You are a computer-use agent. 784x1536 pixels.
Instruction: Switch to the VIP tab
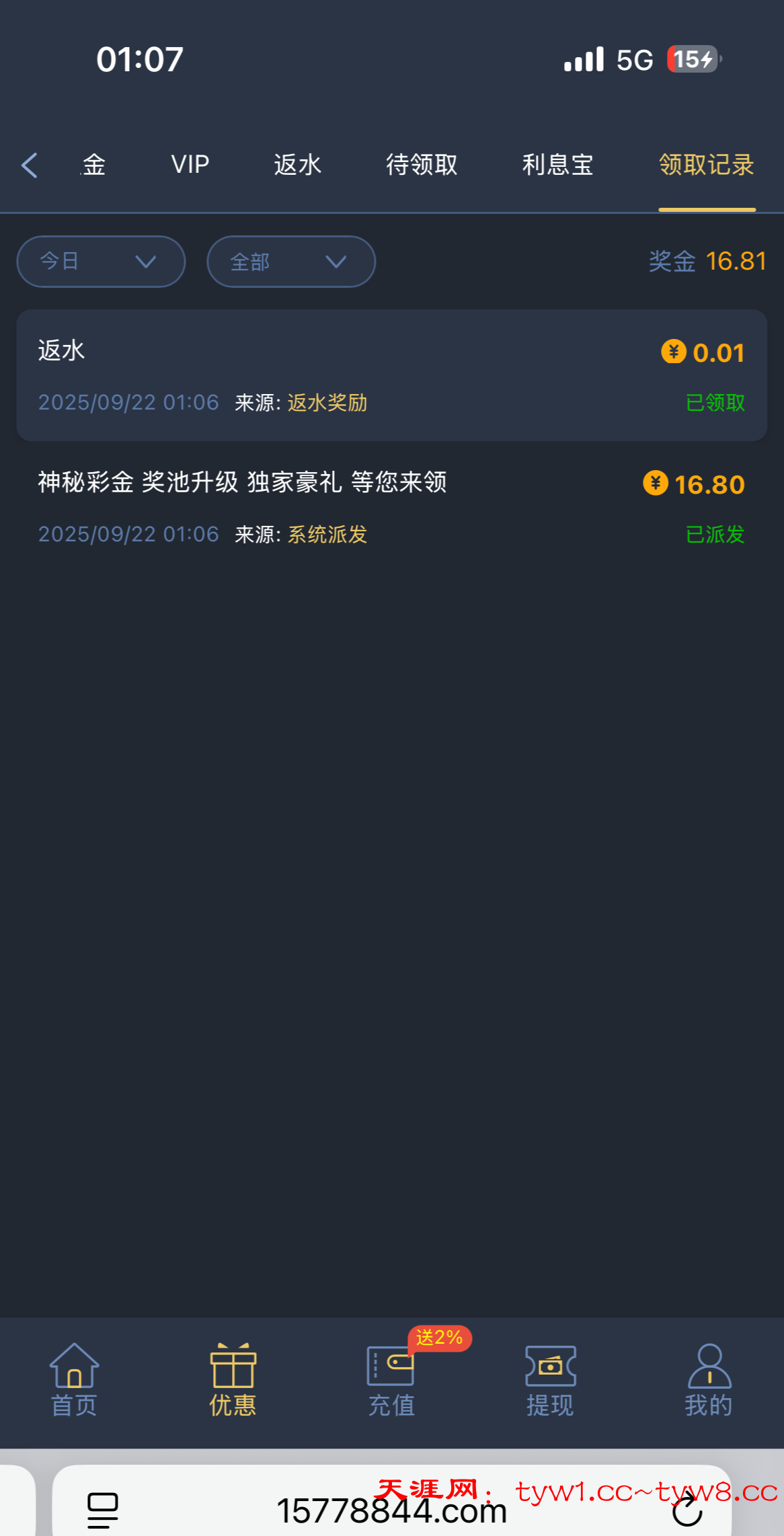[190, 165]
